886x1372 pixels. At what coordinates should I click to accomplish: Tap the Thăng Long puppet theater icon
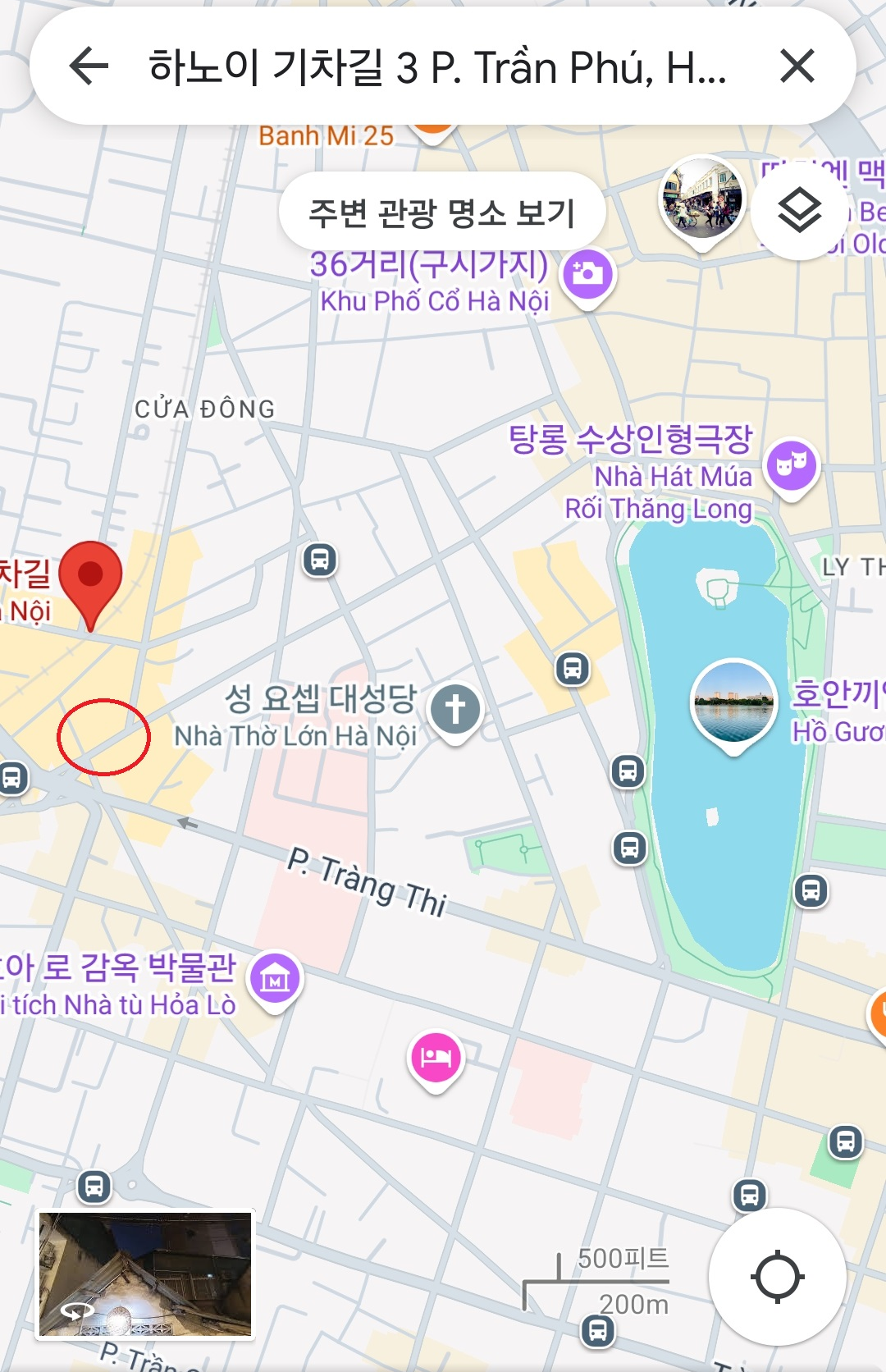(x=790, y=467)
